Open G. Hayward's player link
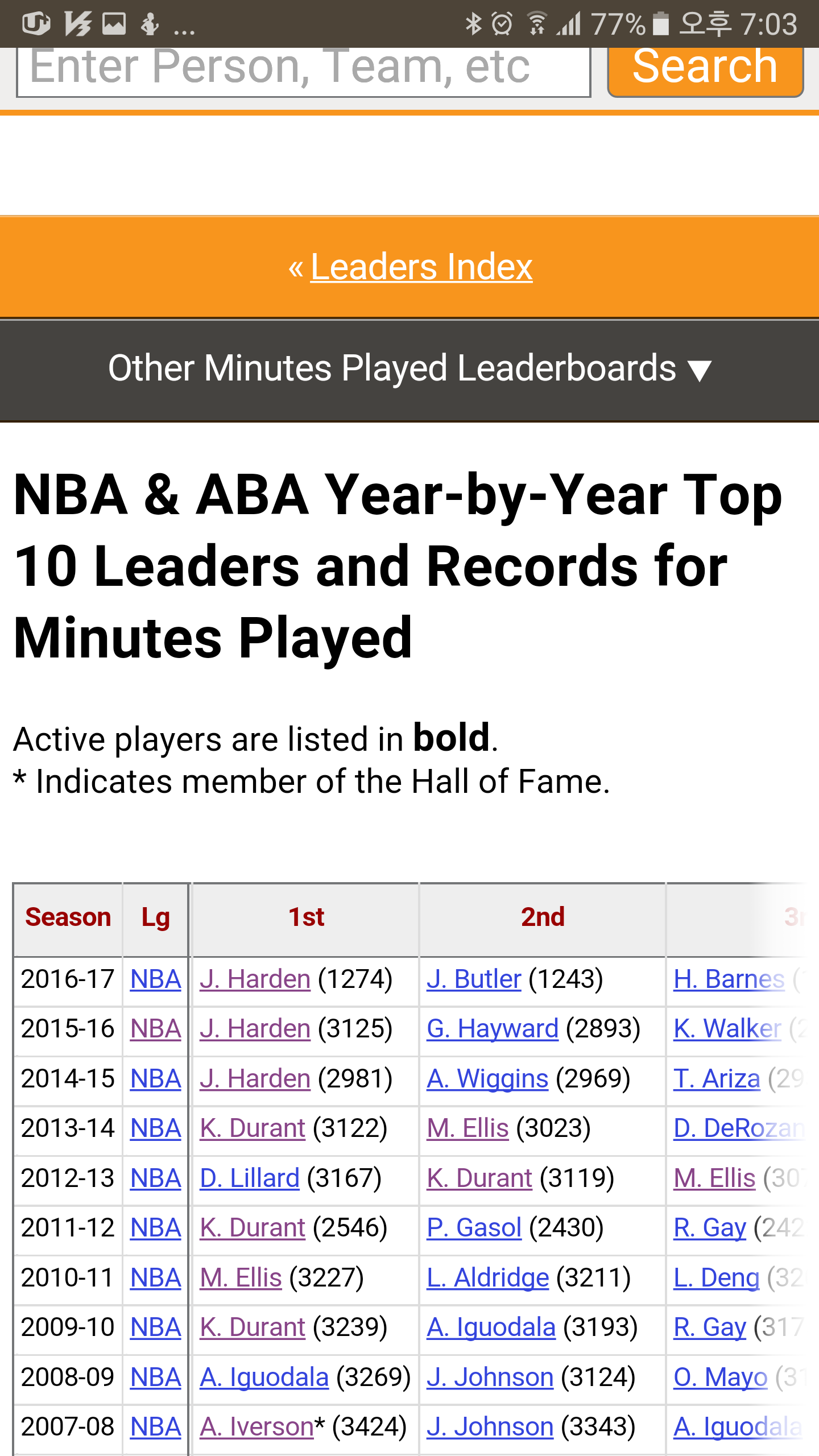The width and height of the screenshot is (819, 1456). tap(493, 1029)
